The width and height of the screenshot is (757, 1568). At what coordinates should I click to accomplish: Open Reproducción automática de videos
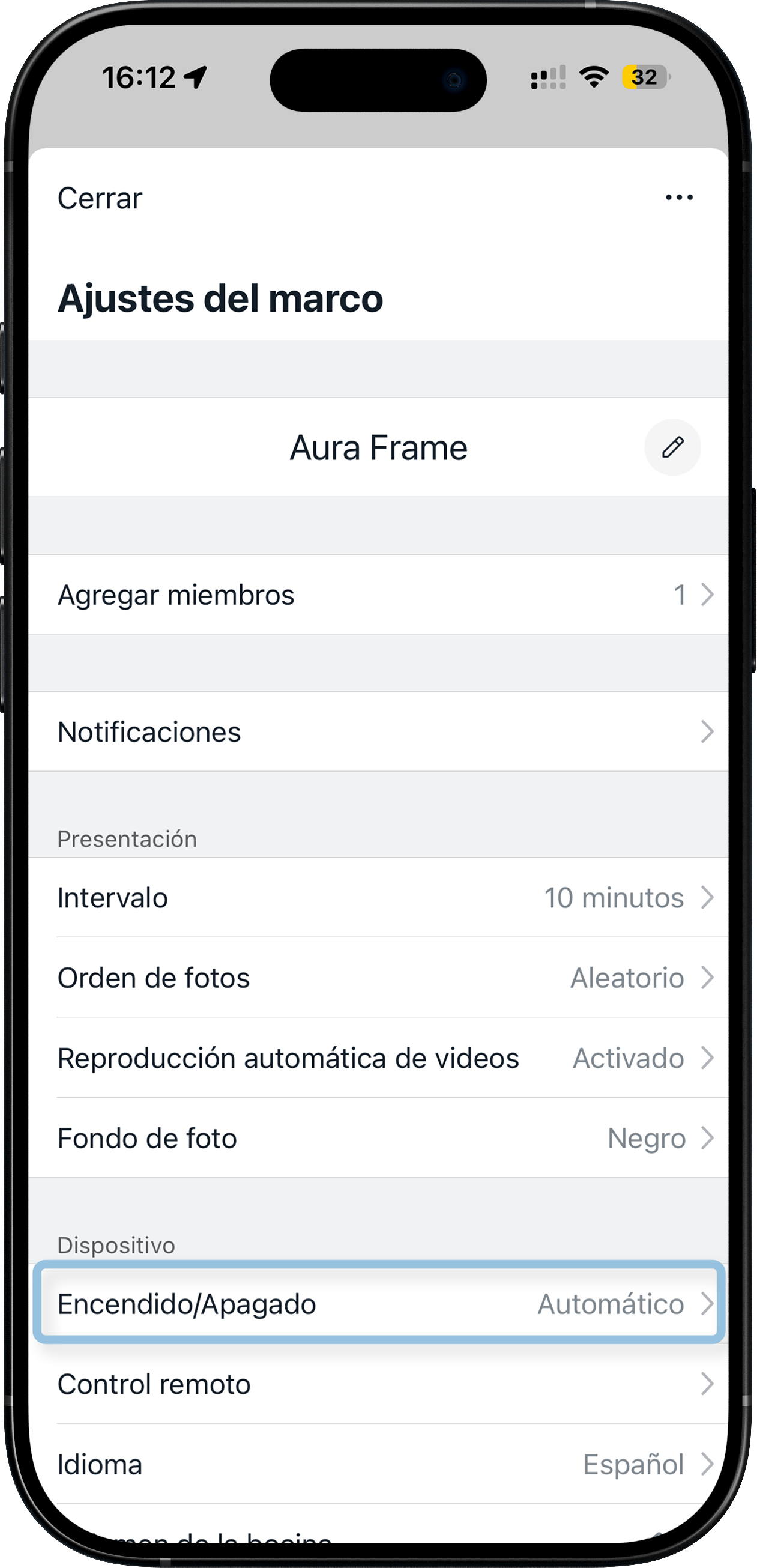click(x=377, y=1059)
